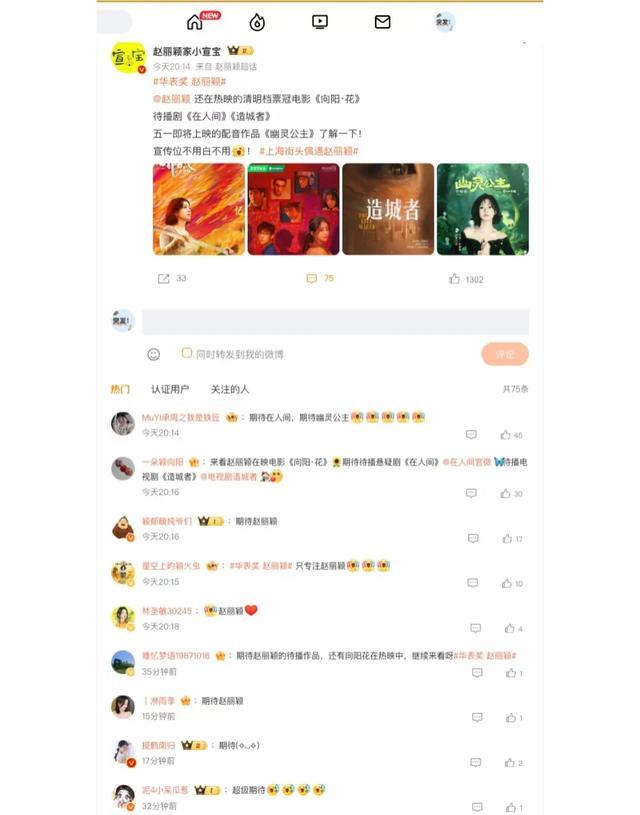Screen dimensions: 640x815
Task: Open the home icon in top bar
Action: point(195,22)
